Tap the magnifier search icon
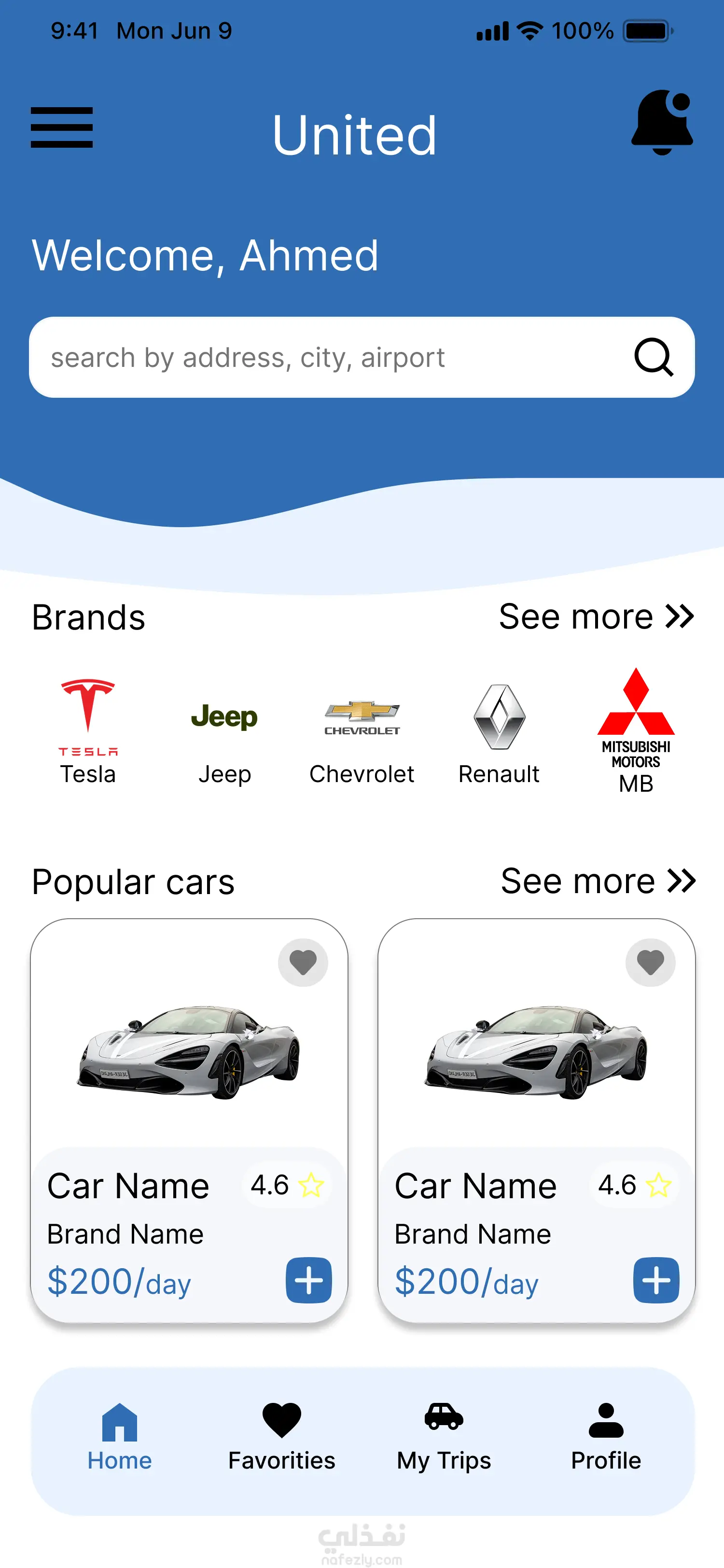 654,357
